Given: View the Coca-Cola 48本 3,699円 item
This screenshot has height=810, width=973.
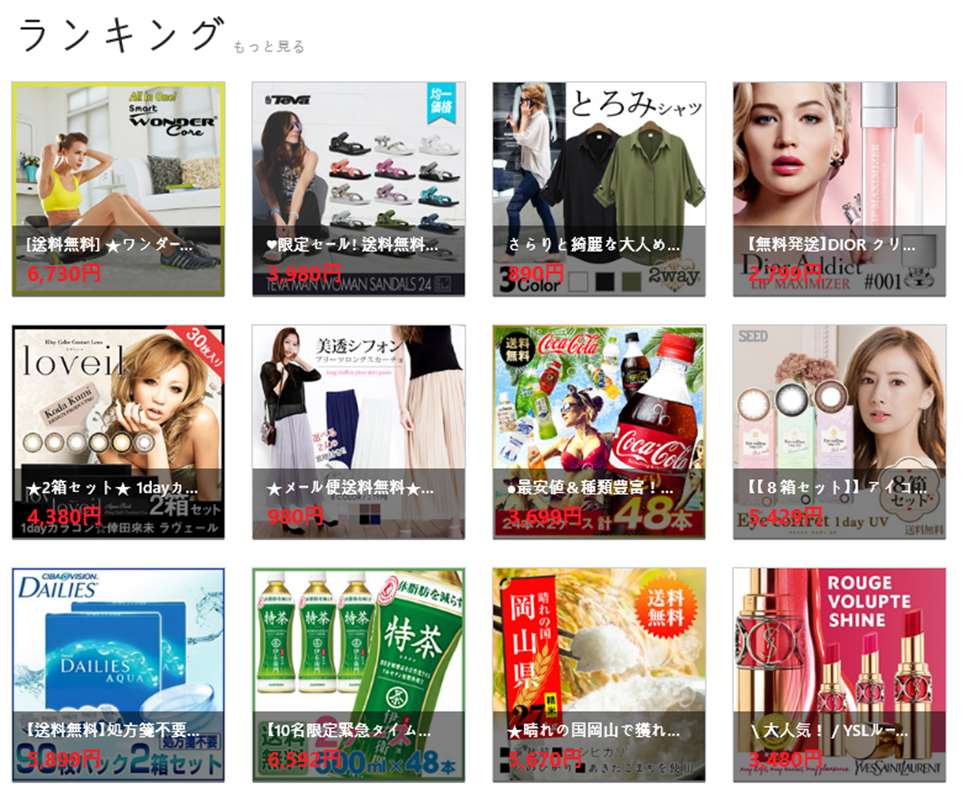Looking at the screenshot, I should coord(599,432).
